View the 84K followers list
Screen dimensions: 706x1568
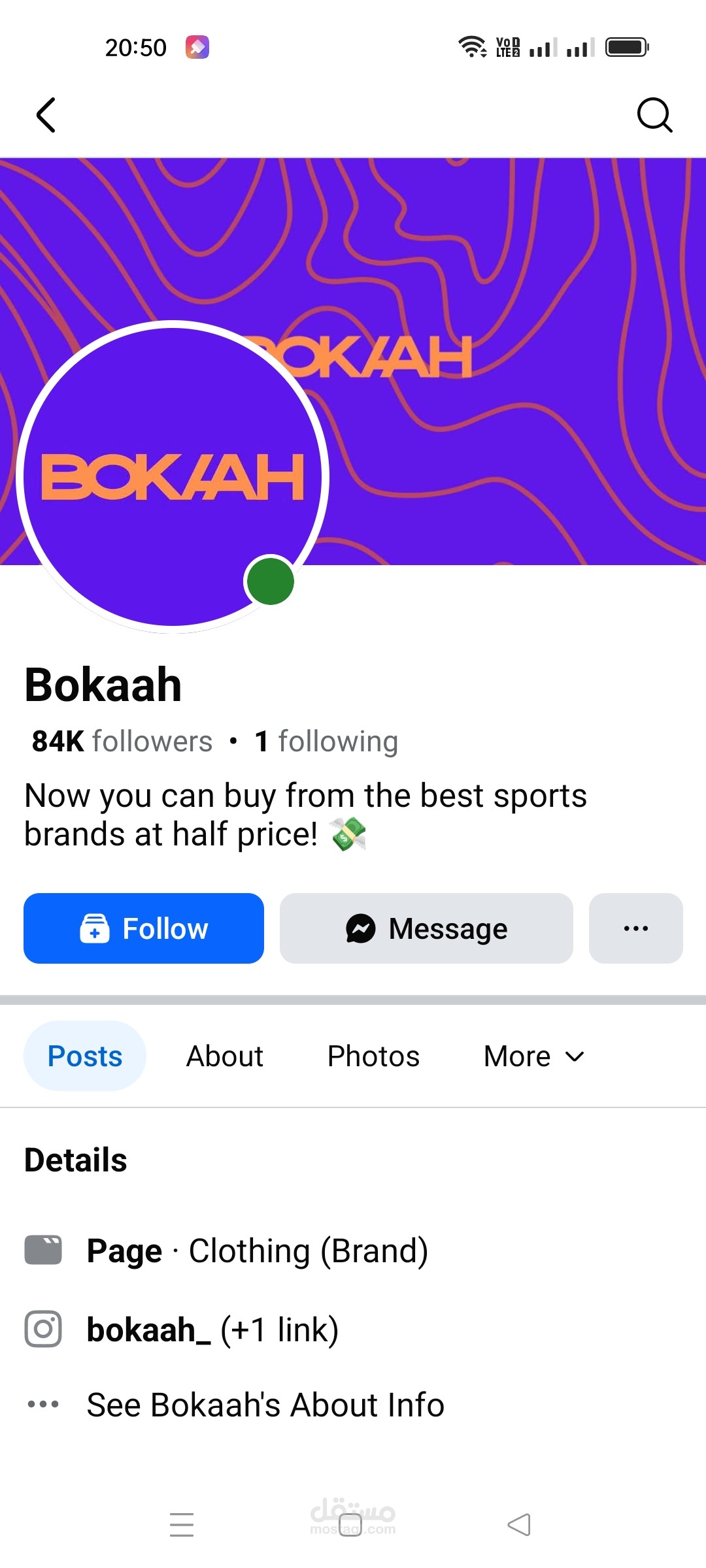point(121,741)
